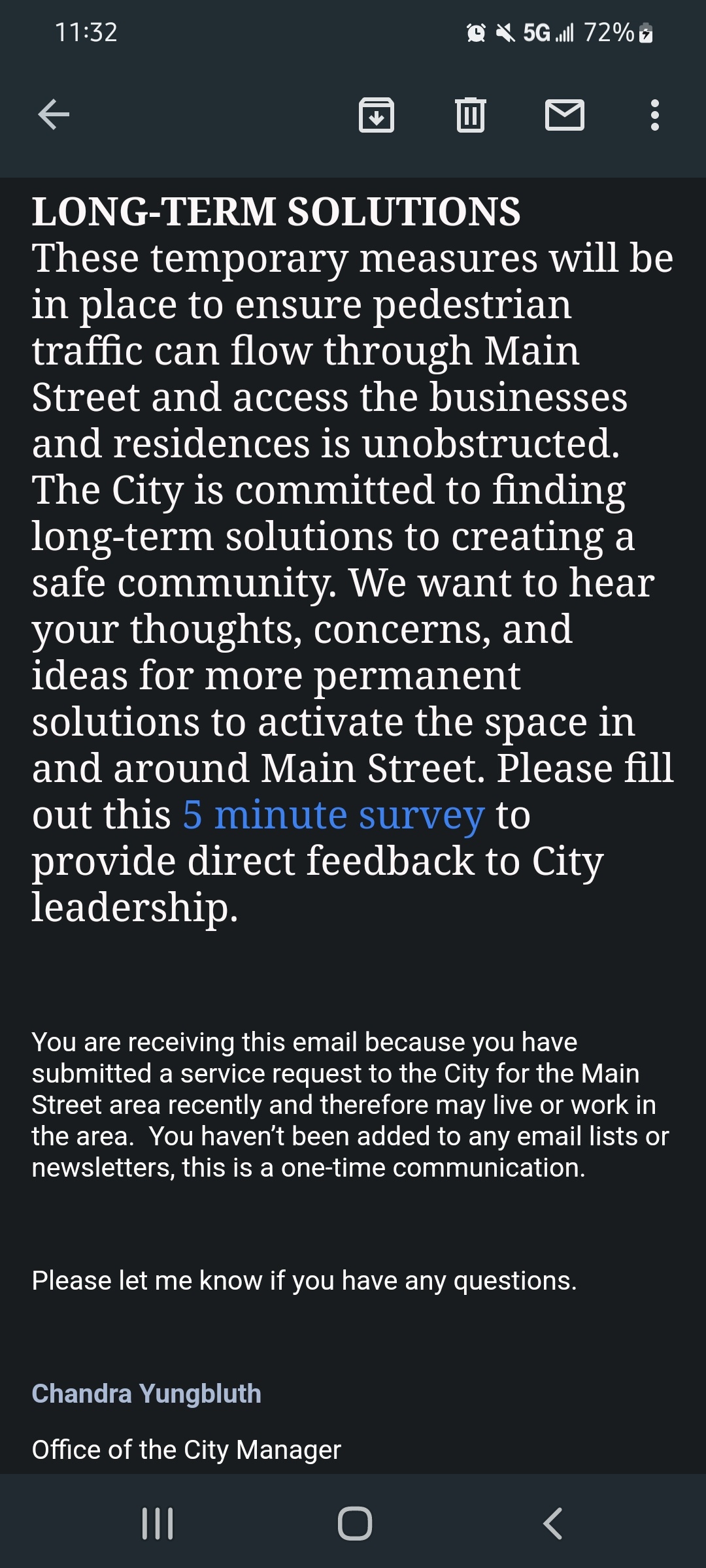Open recent apps from navigation bar
Image resolution: width=706 pixels, height=1568 pixels.
158,1524
